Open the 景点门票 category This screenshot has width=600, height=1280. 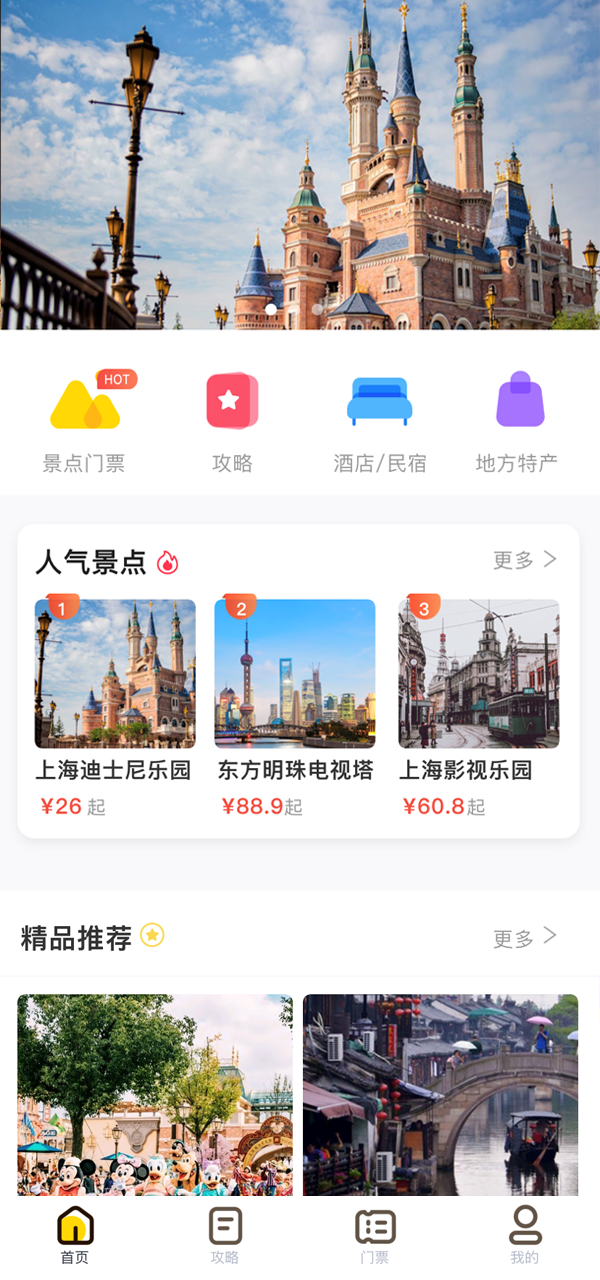click(x=85, y=422)
